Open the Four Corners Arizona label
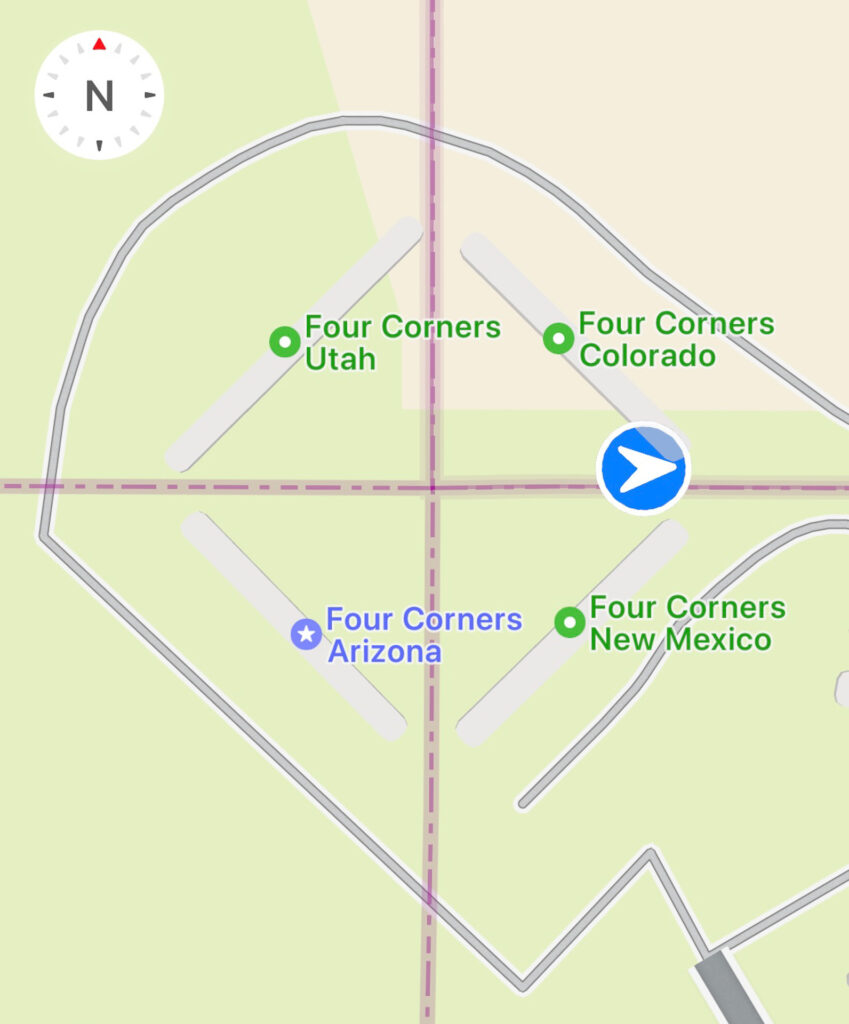 (x=424, y=635)
